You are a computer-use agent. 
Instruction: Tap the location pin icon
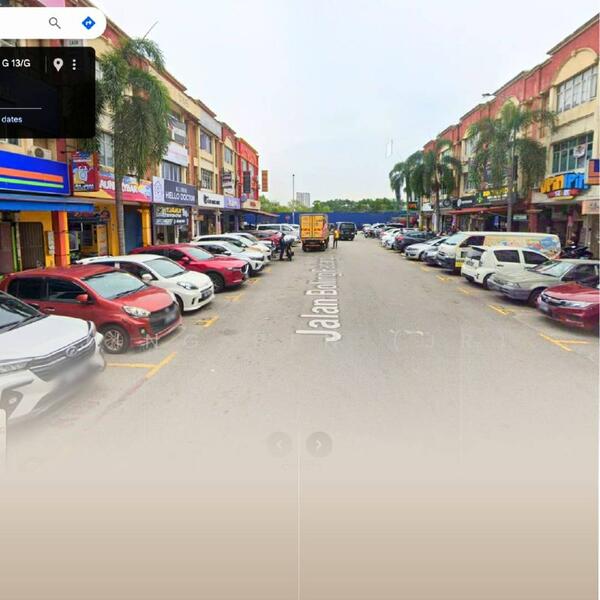58,64
